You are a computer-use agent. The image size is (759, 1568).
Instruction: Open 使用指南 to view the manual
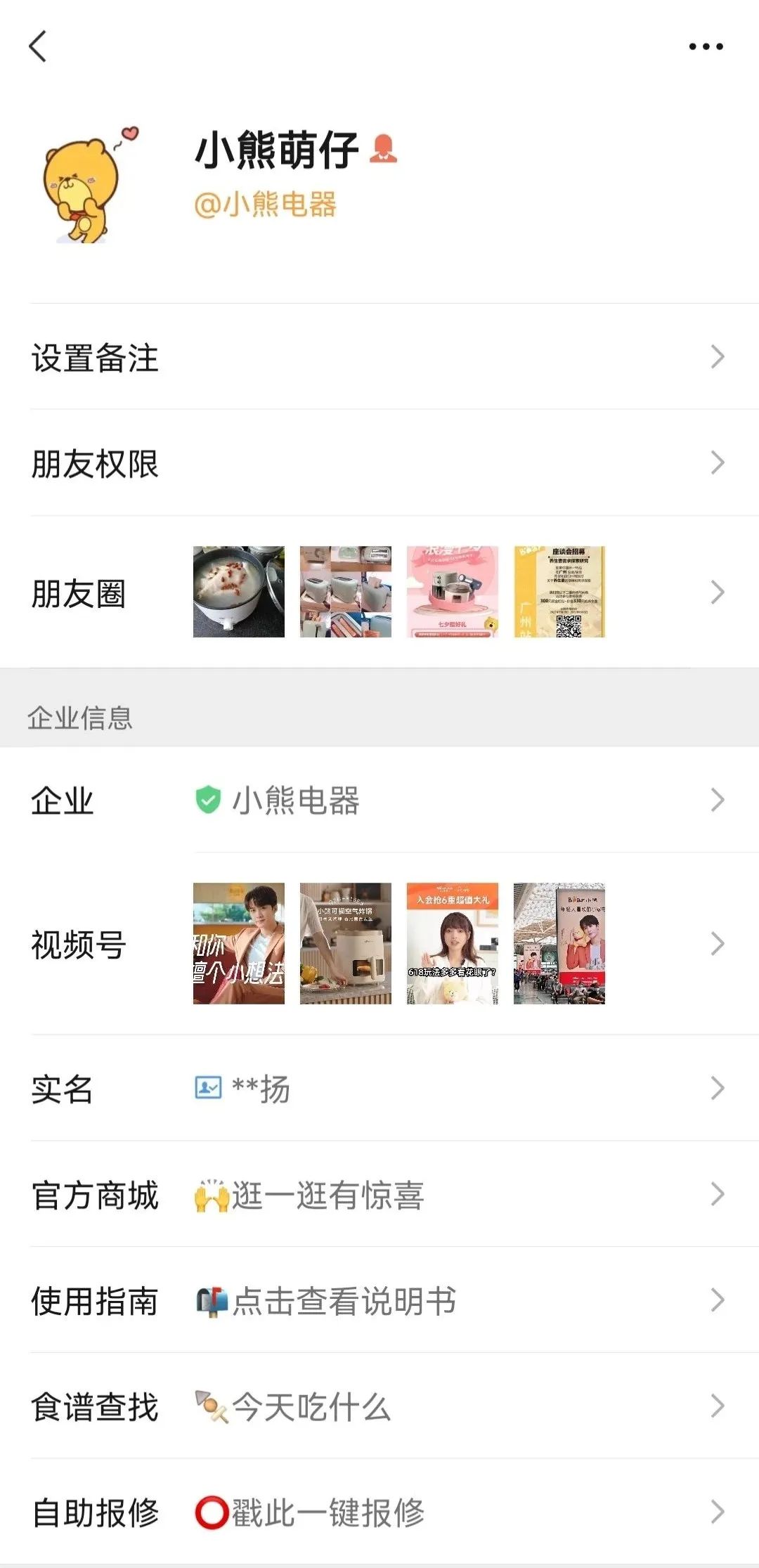[379, 1301]
